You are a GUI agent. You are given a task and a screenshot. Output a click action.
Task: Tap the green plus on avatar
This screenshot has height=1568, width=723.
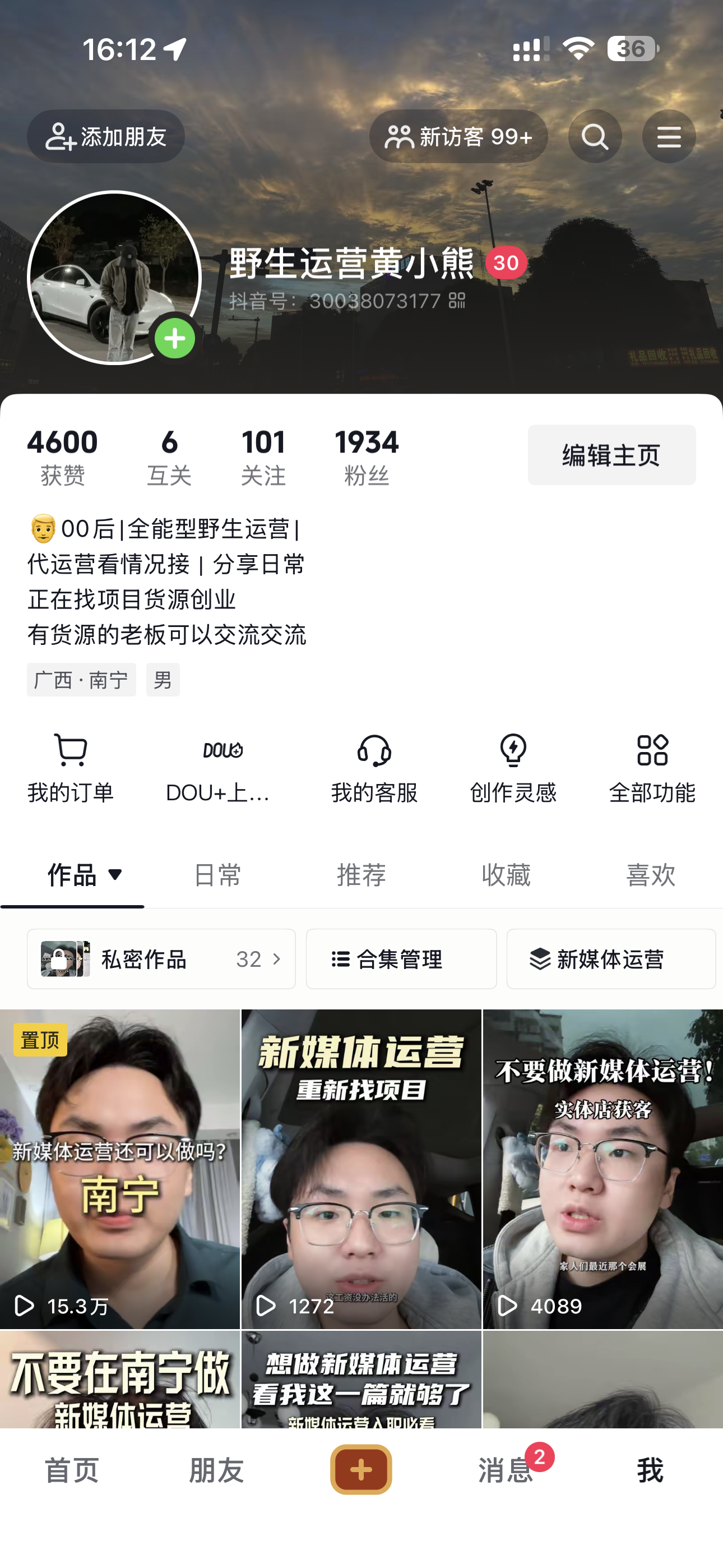(175, 338)
